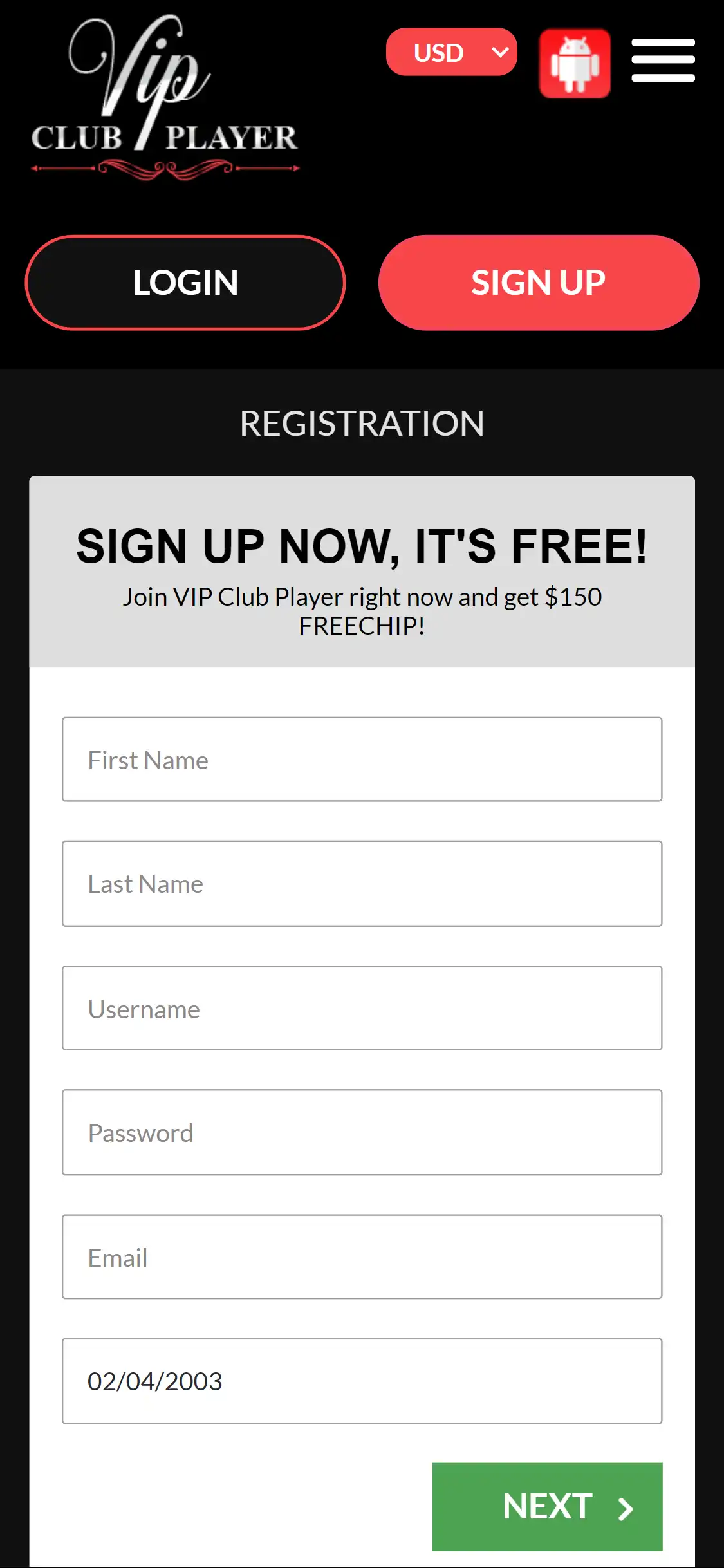
Task: Tap the Username input box
Action: 362,1008
